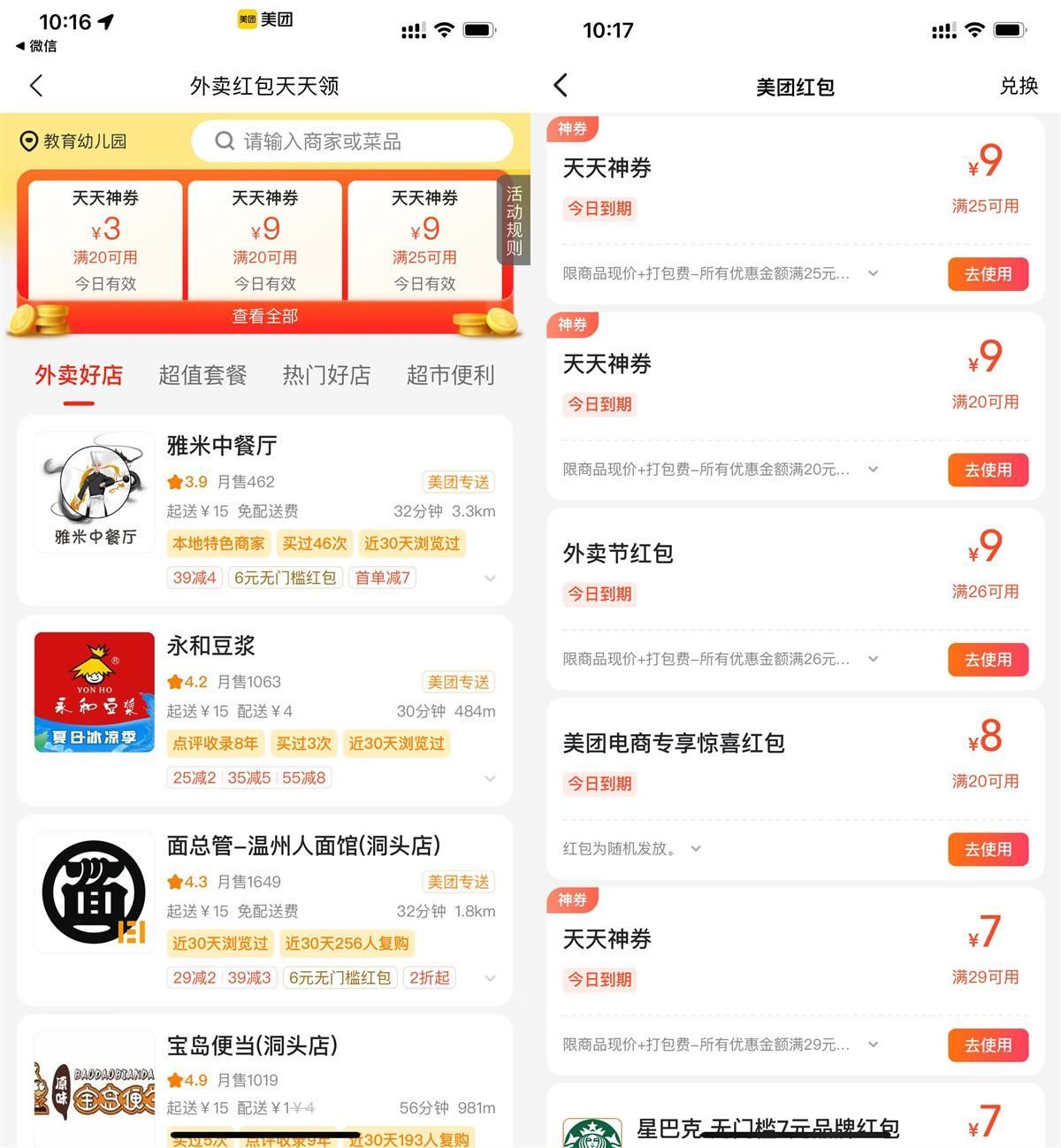Switch to the 热门好店 tab
The image size is (1061, 1148).
(x=326, y=375)
